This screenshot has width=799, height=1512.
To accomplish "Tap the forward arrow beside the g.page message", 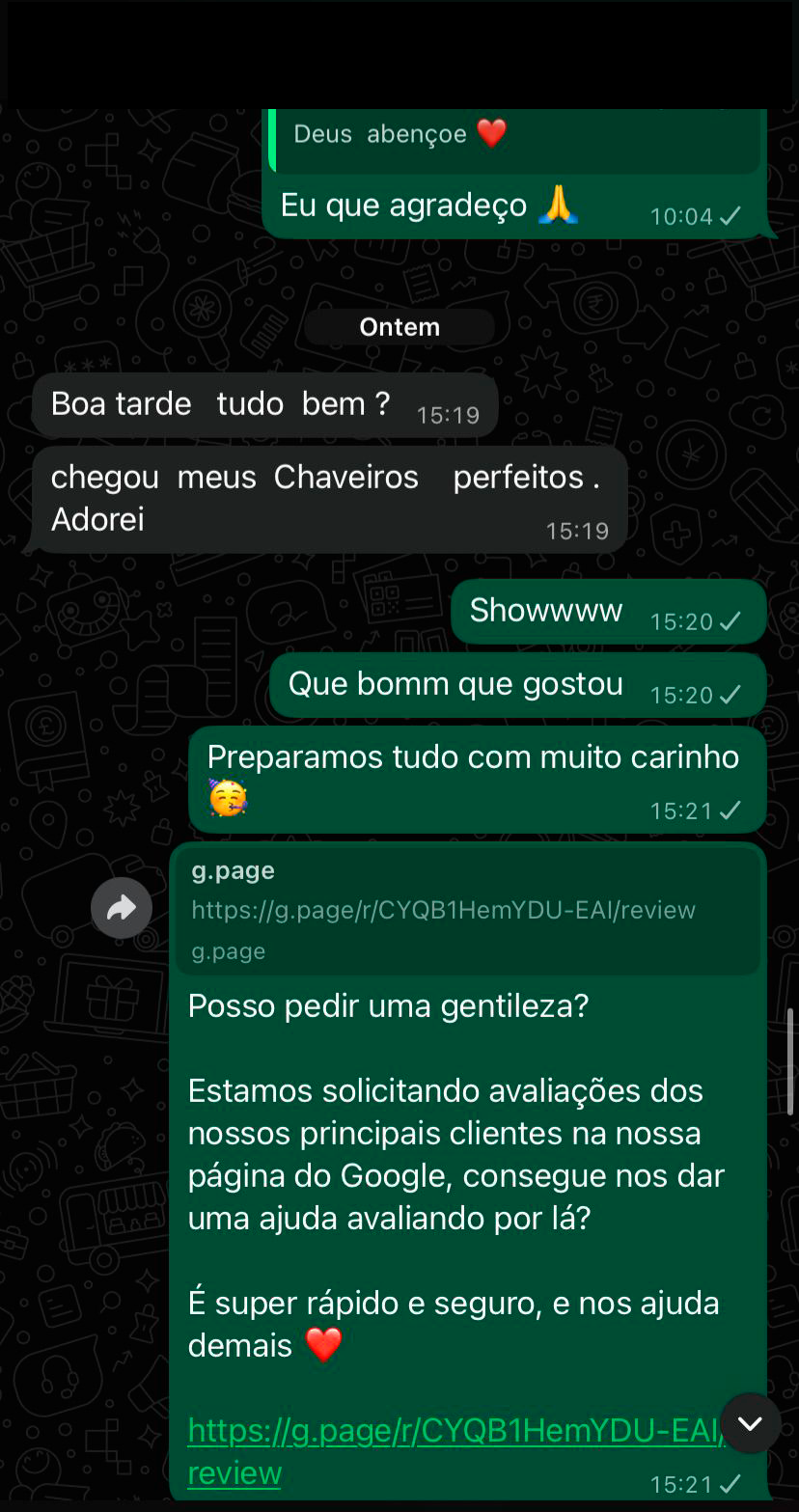I will point(122,908).
